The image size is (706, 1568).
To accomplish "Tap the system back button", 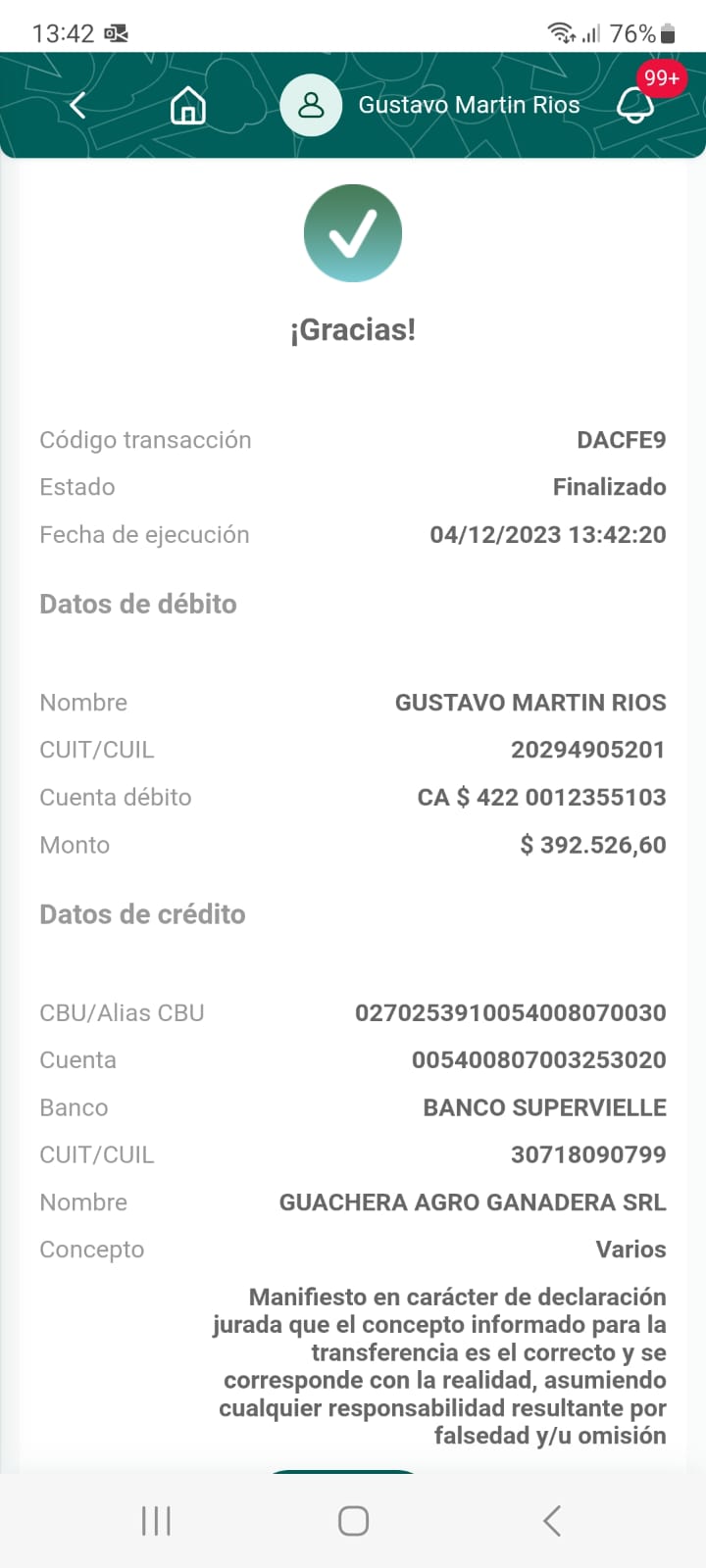I will pyautogui.click(x=552, y=1521).
